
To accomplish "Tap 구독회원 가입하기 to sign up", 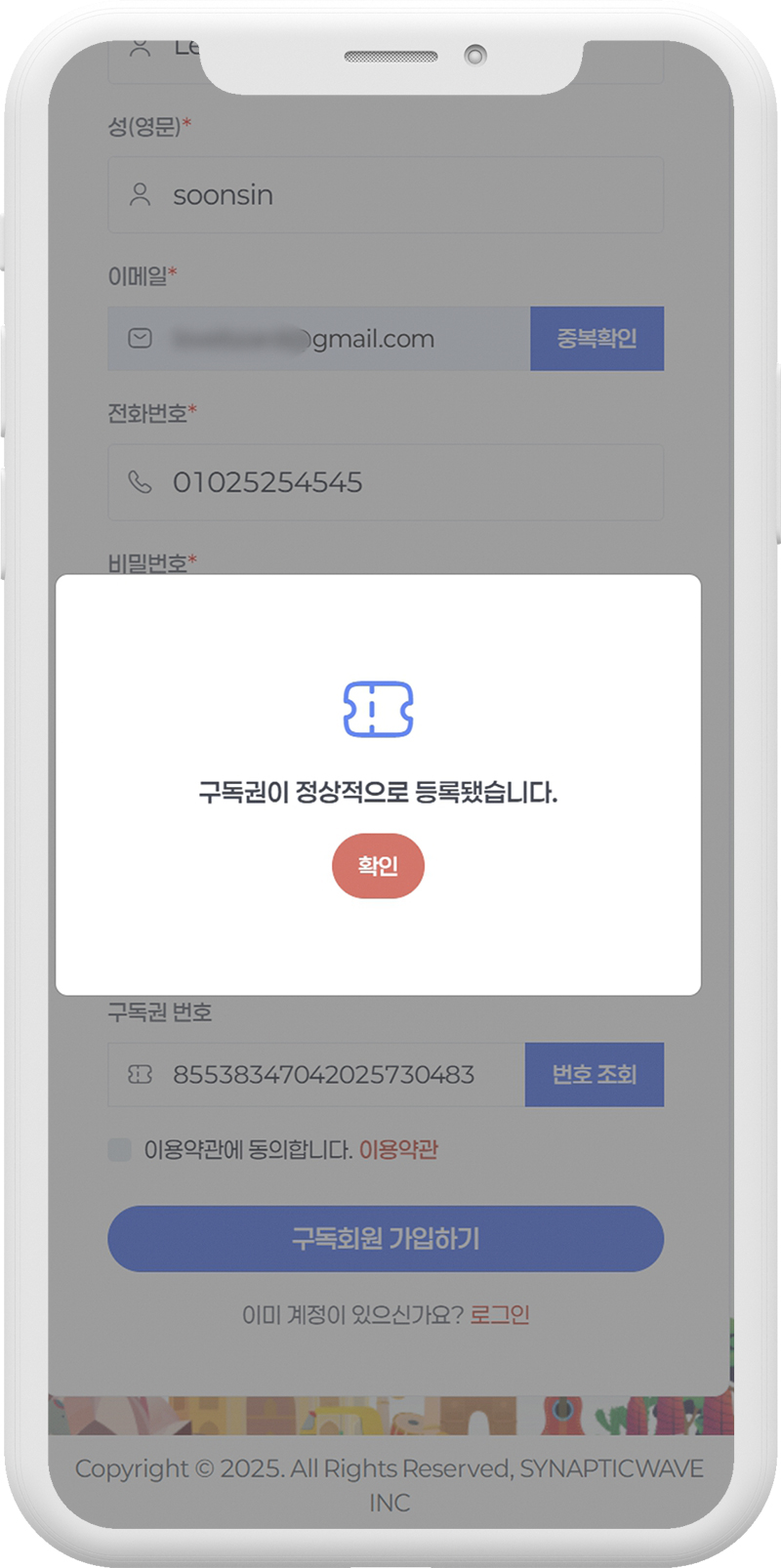I will (x=386, y=1238).
